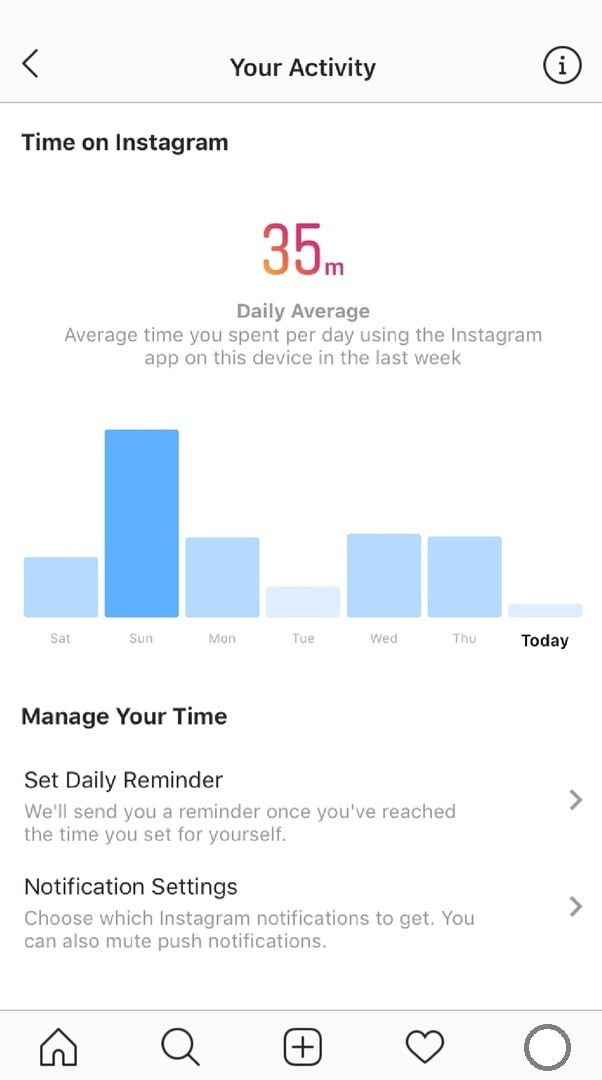Select the Wed bar in the chart

[384, 575]
